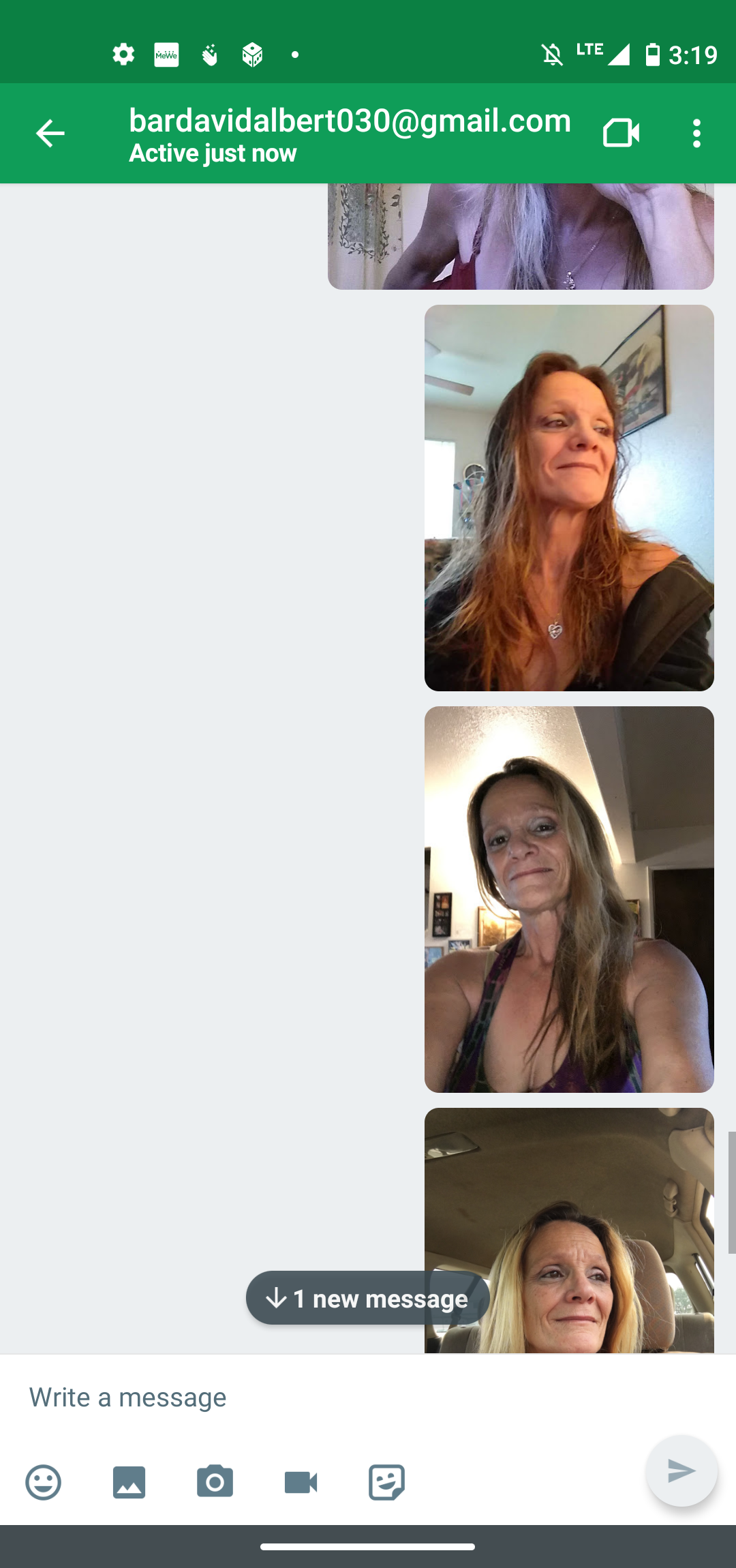Open the photo with the framed picture on wall
The image size is (736, 1568).
pos(569,498)
